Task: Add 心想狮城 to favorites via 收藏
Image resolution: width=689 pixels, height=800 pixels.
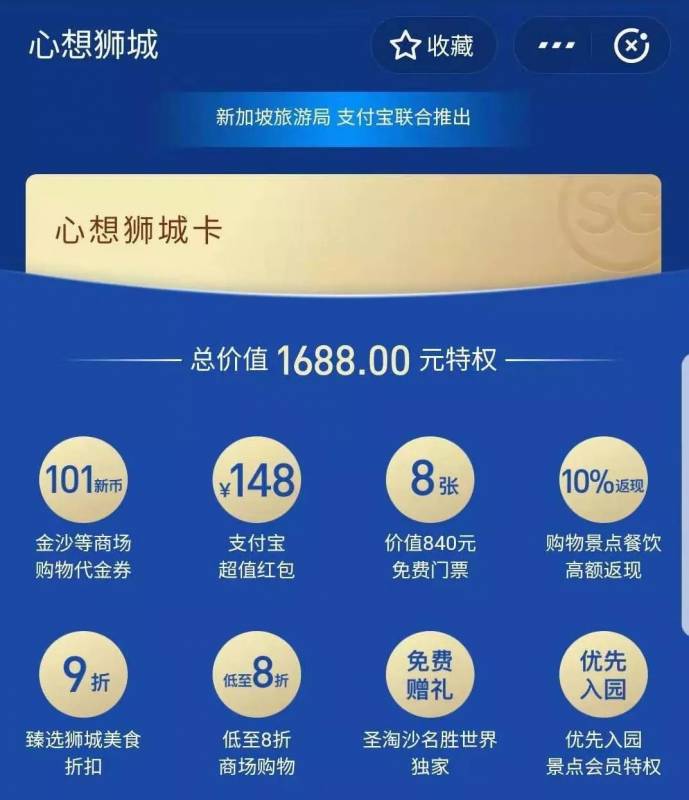Action: (432, 46)
